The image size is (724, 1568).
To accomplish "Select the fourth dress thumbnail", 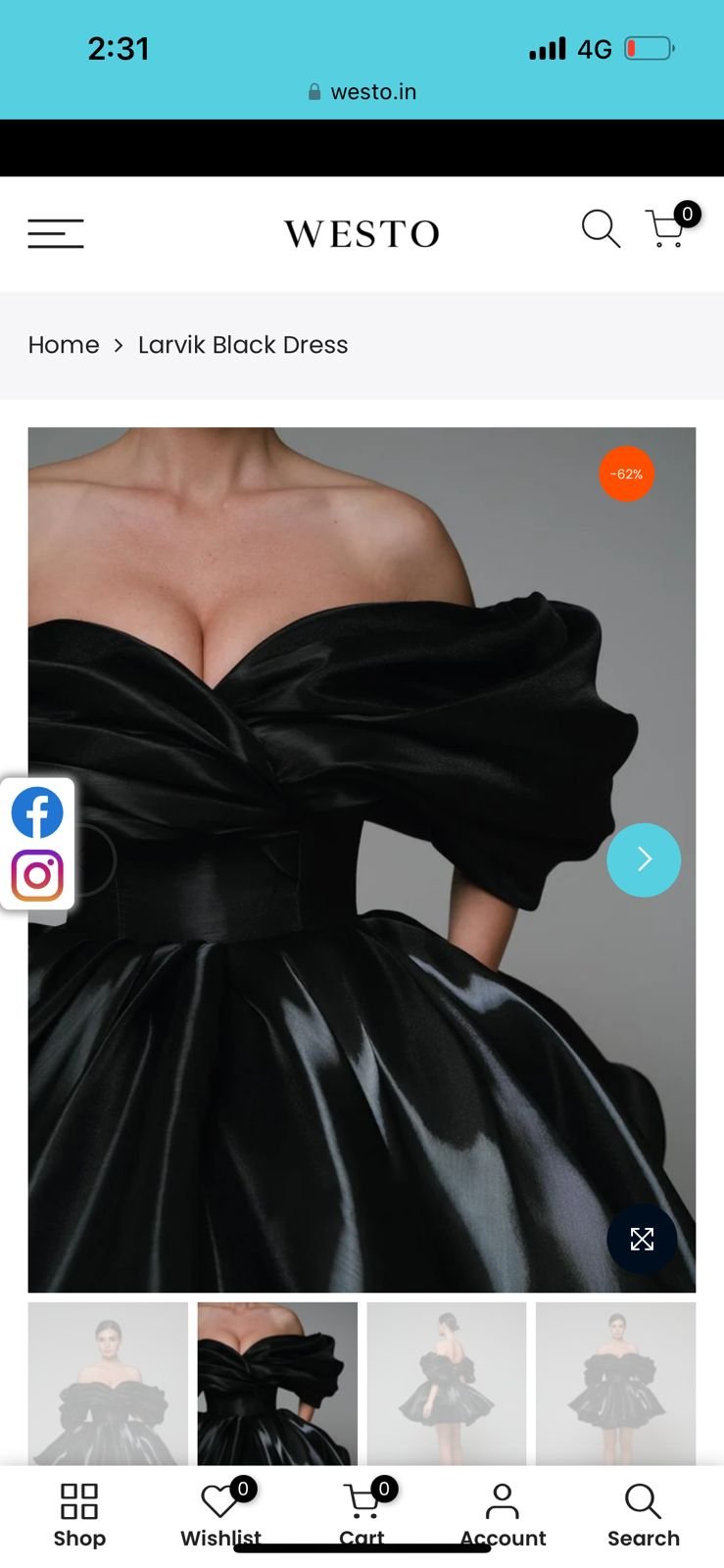I will (x=615, y=1382).
